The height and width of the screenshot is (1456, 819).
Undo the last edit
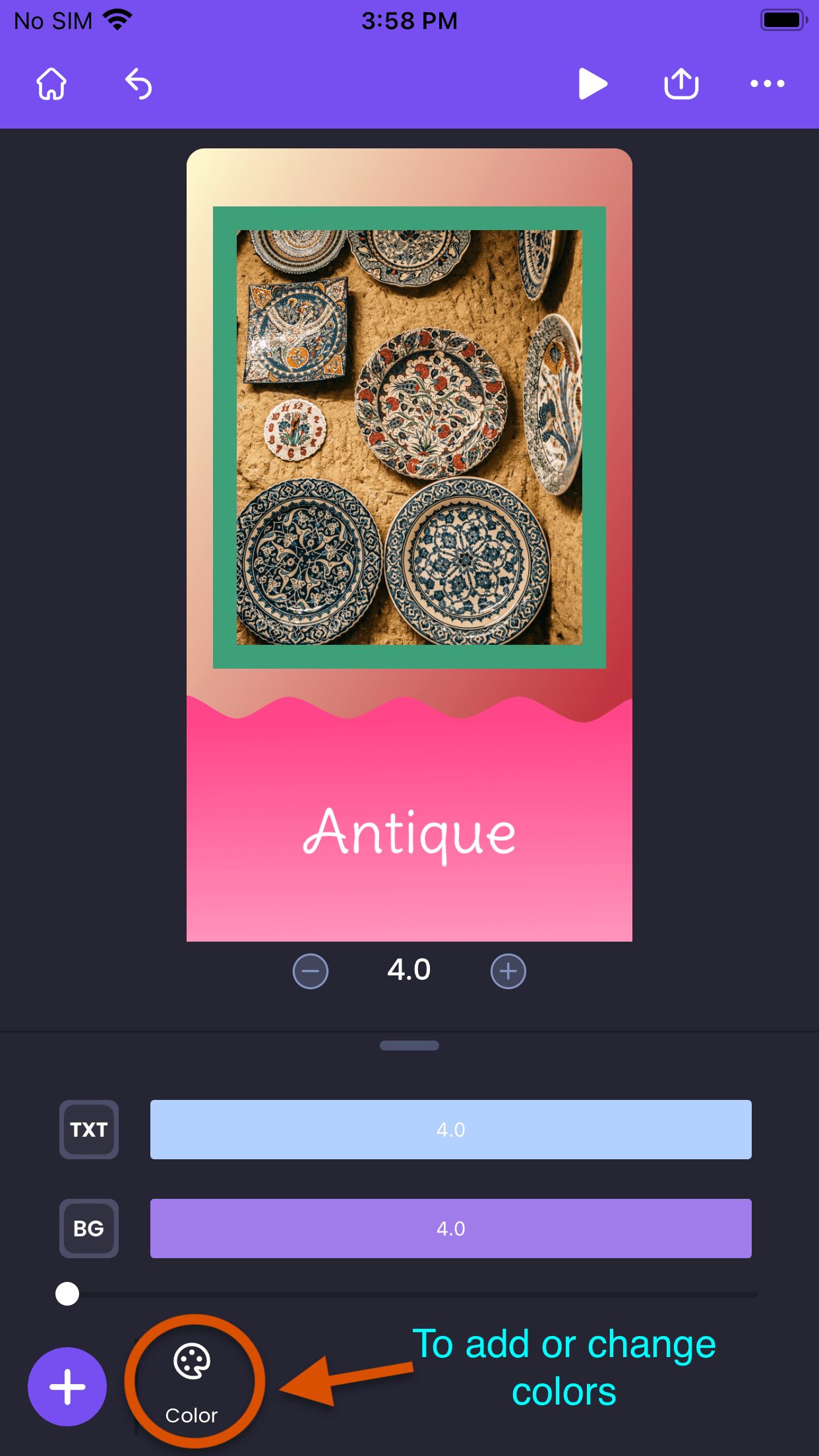138,83
